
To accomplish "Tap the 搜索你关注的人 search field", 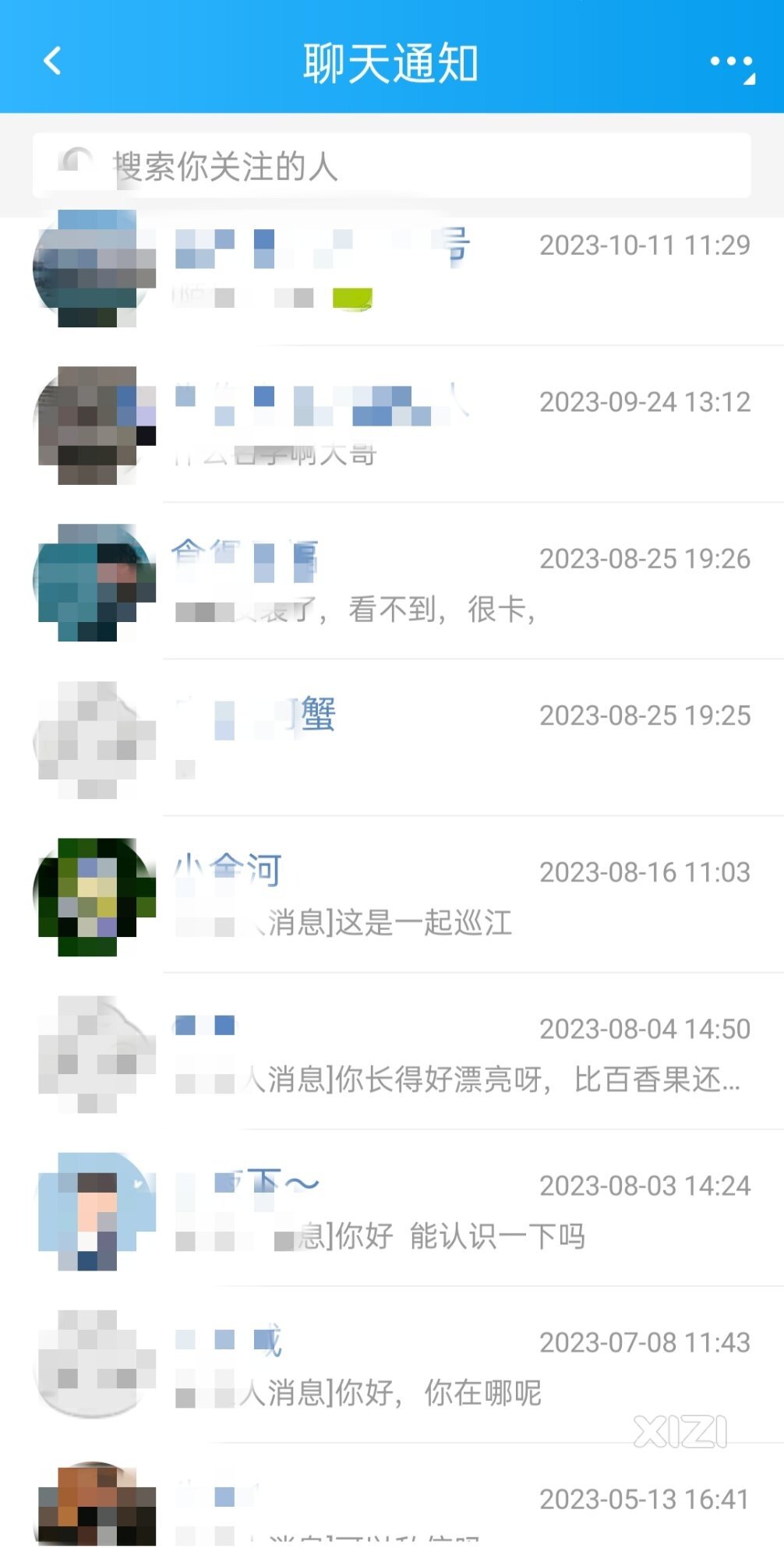I will coord(392,165).
